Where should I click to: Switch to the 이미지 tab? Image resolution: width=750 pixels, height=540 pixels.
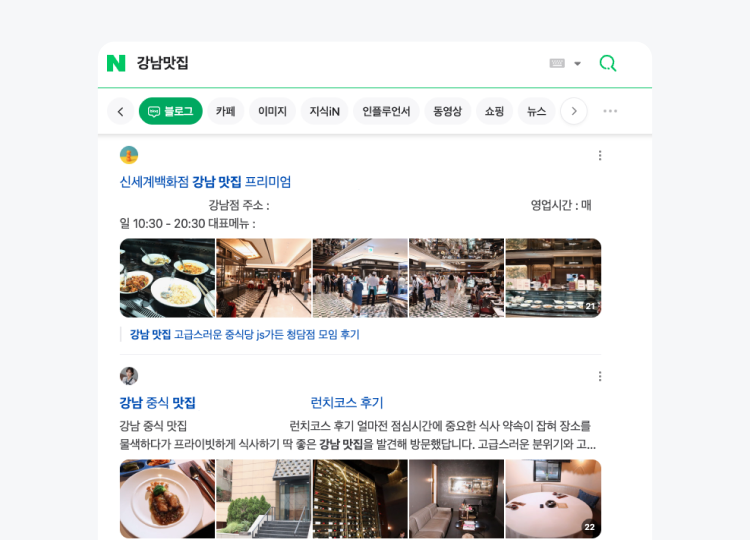tap(272, 111)
